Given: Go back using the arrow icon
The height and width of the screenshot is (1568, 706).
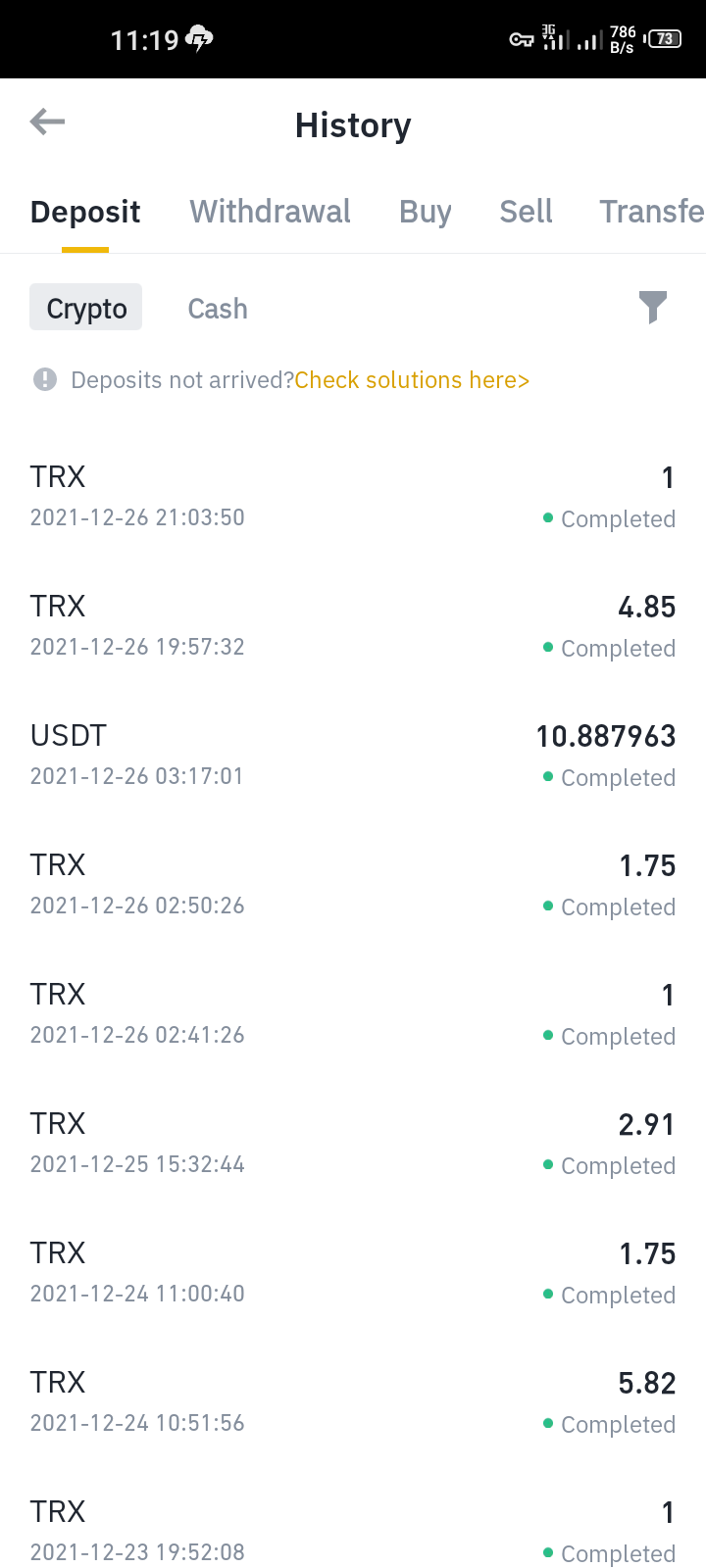Looking at the screenshot, I should click(47, 122).
